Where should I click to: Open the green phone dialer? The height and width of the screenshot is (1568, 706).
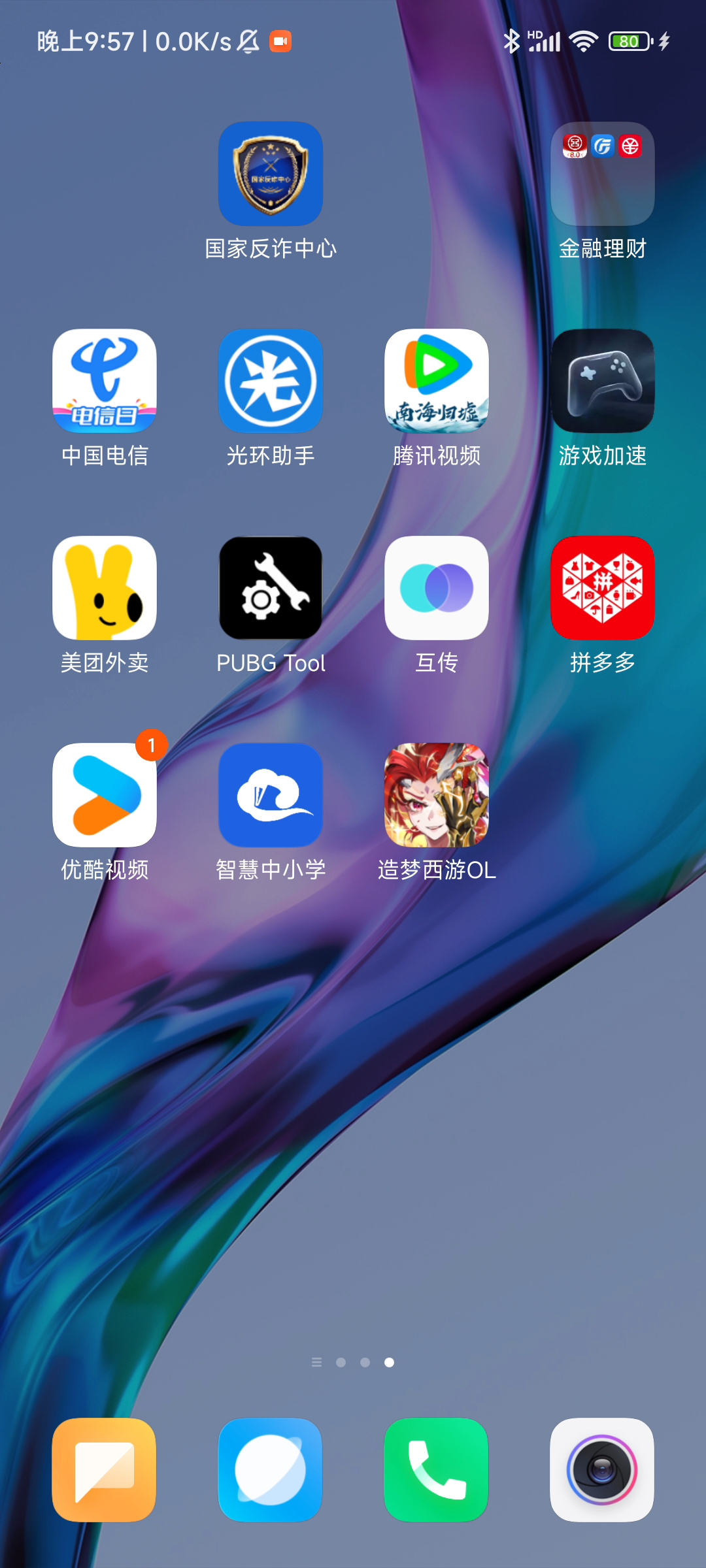pos(436,1469)
